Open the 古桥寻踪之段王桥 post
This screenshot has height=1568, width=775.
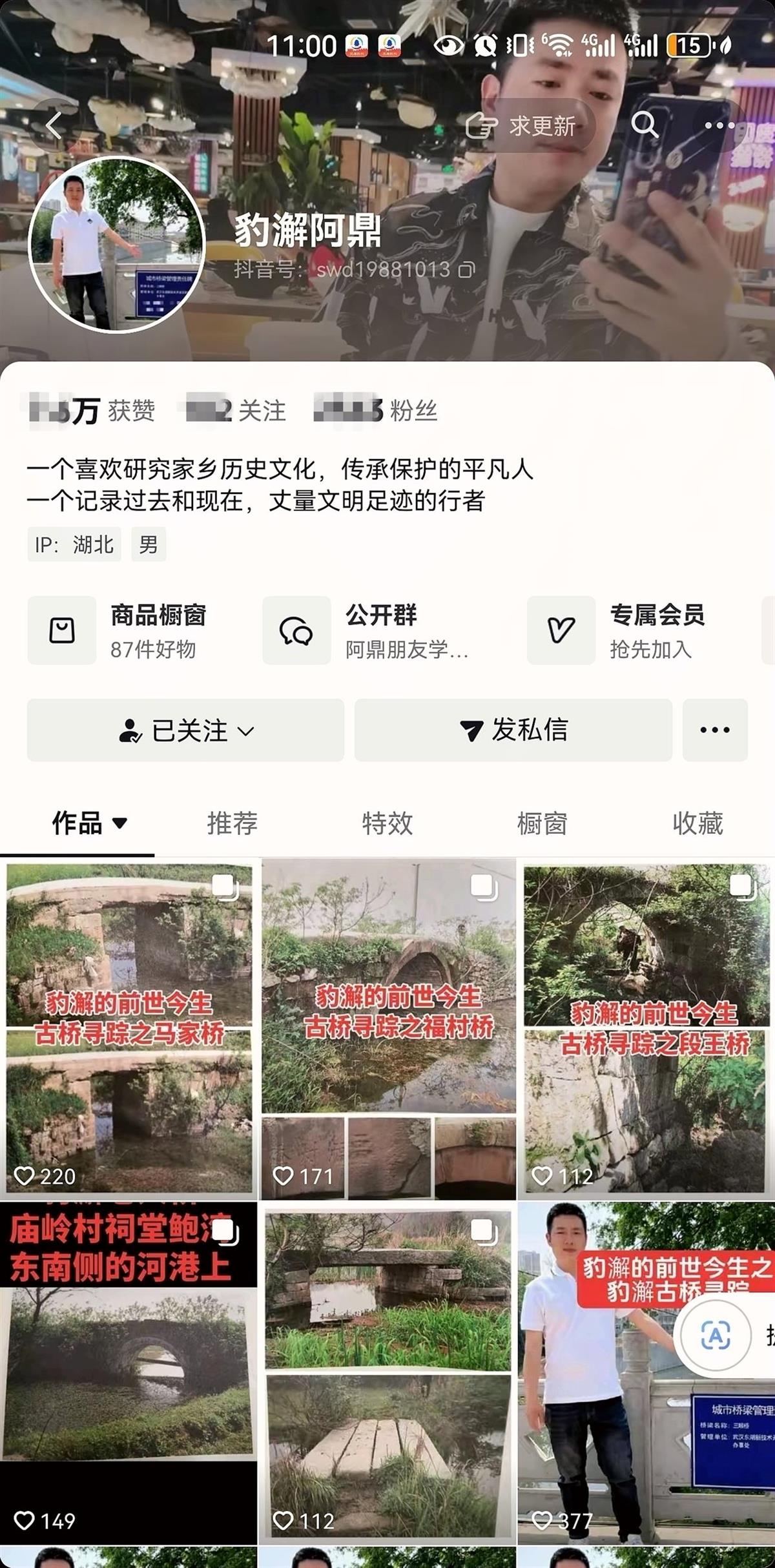[x=646, y=1027]
